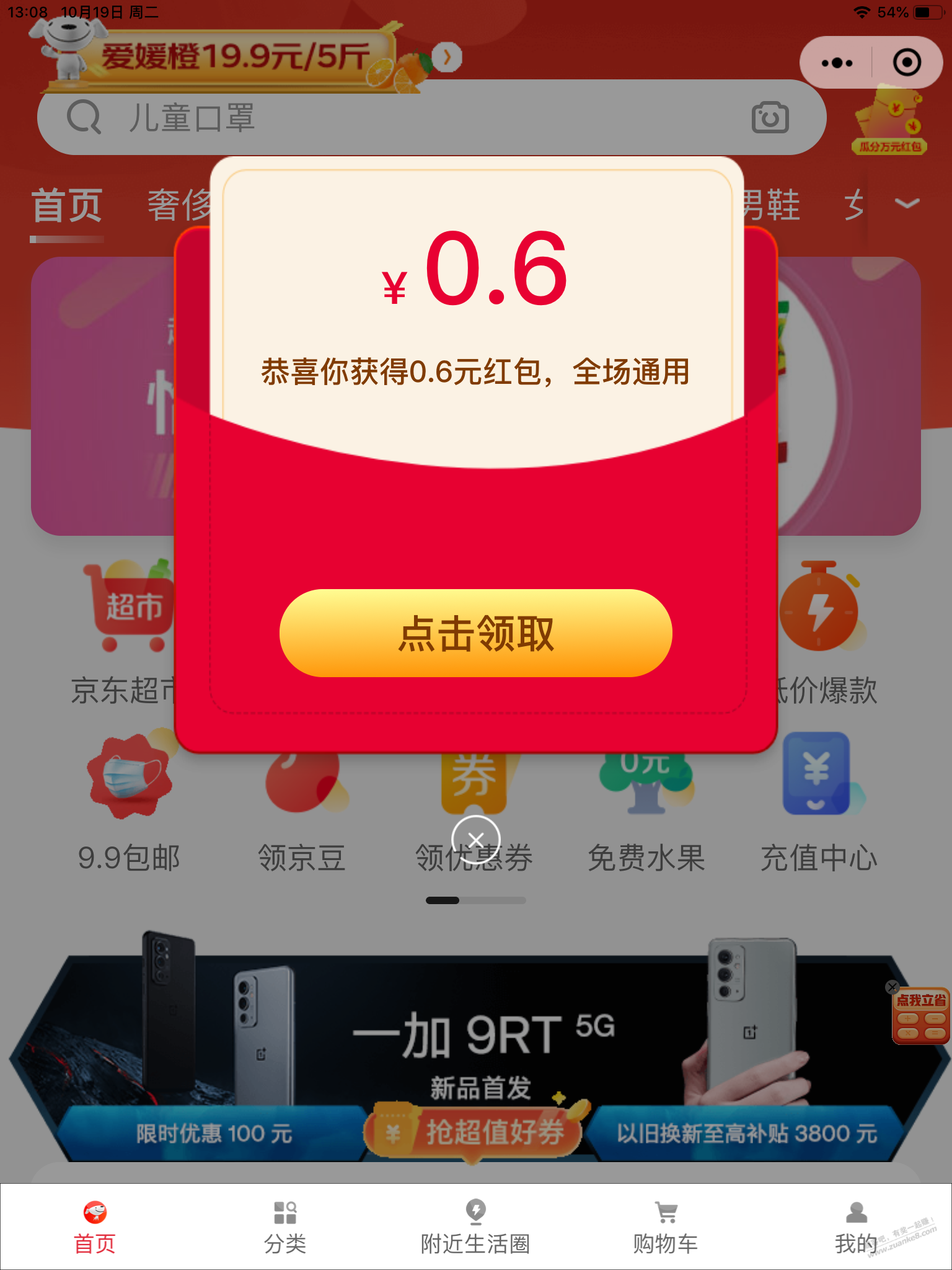Open 9.9包邮 shortcut

coord(129,806)
